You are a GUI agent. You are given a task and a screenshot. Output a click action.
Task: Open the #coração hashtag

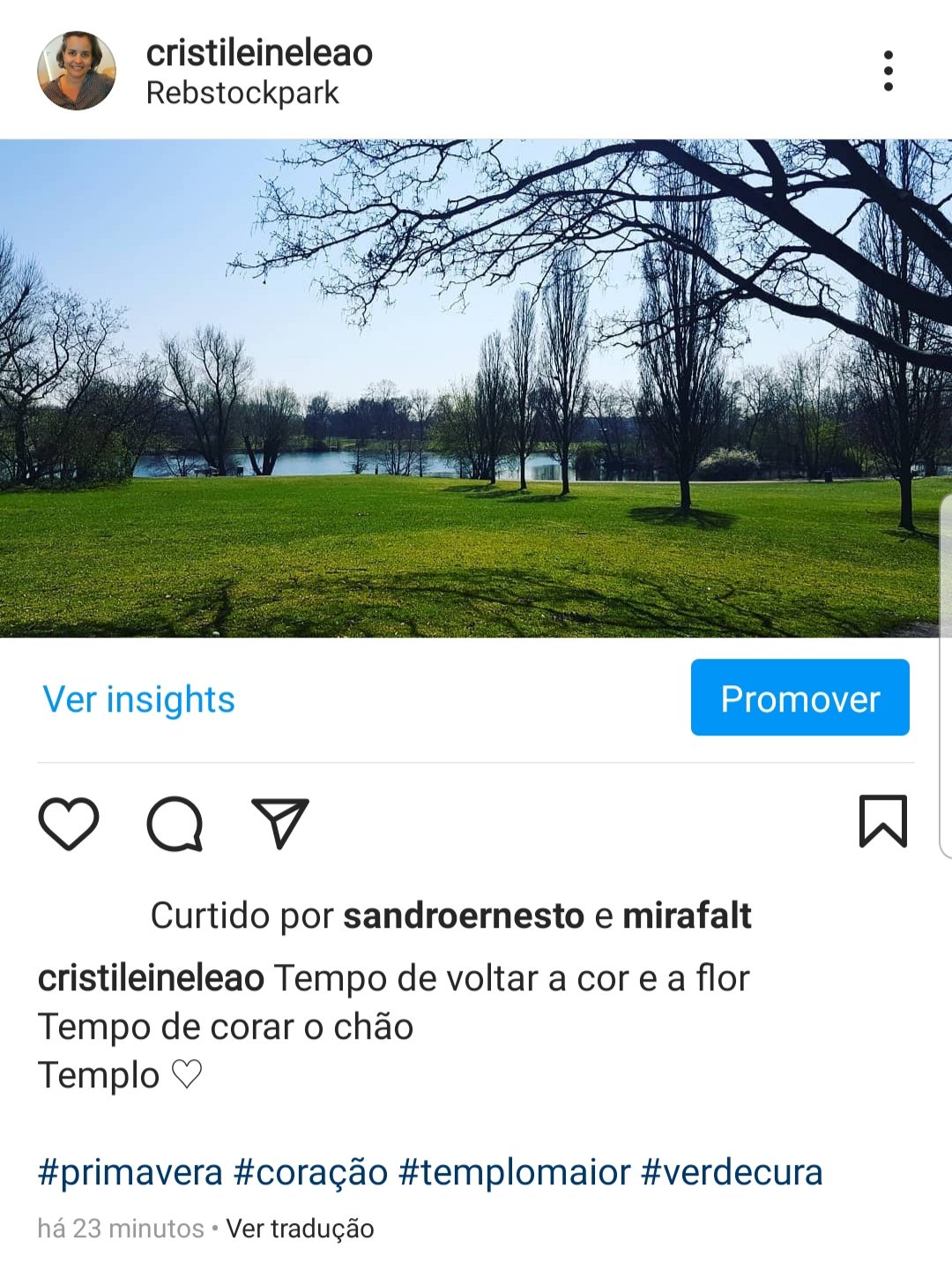tap(310, 1172)
